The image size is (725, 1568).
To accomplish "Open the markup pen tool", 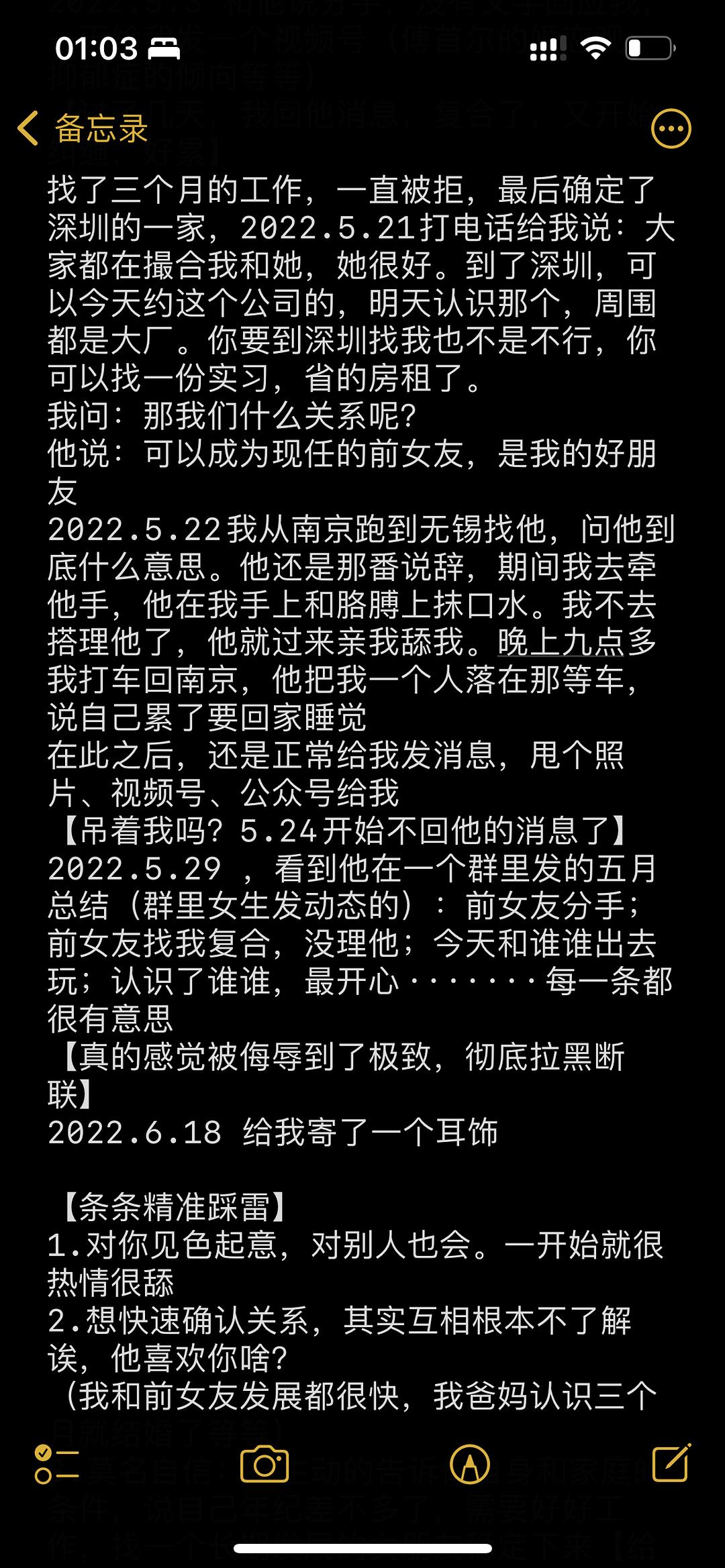I will [x=470, y=1464].
